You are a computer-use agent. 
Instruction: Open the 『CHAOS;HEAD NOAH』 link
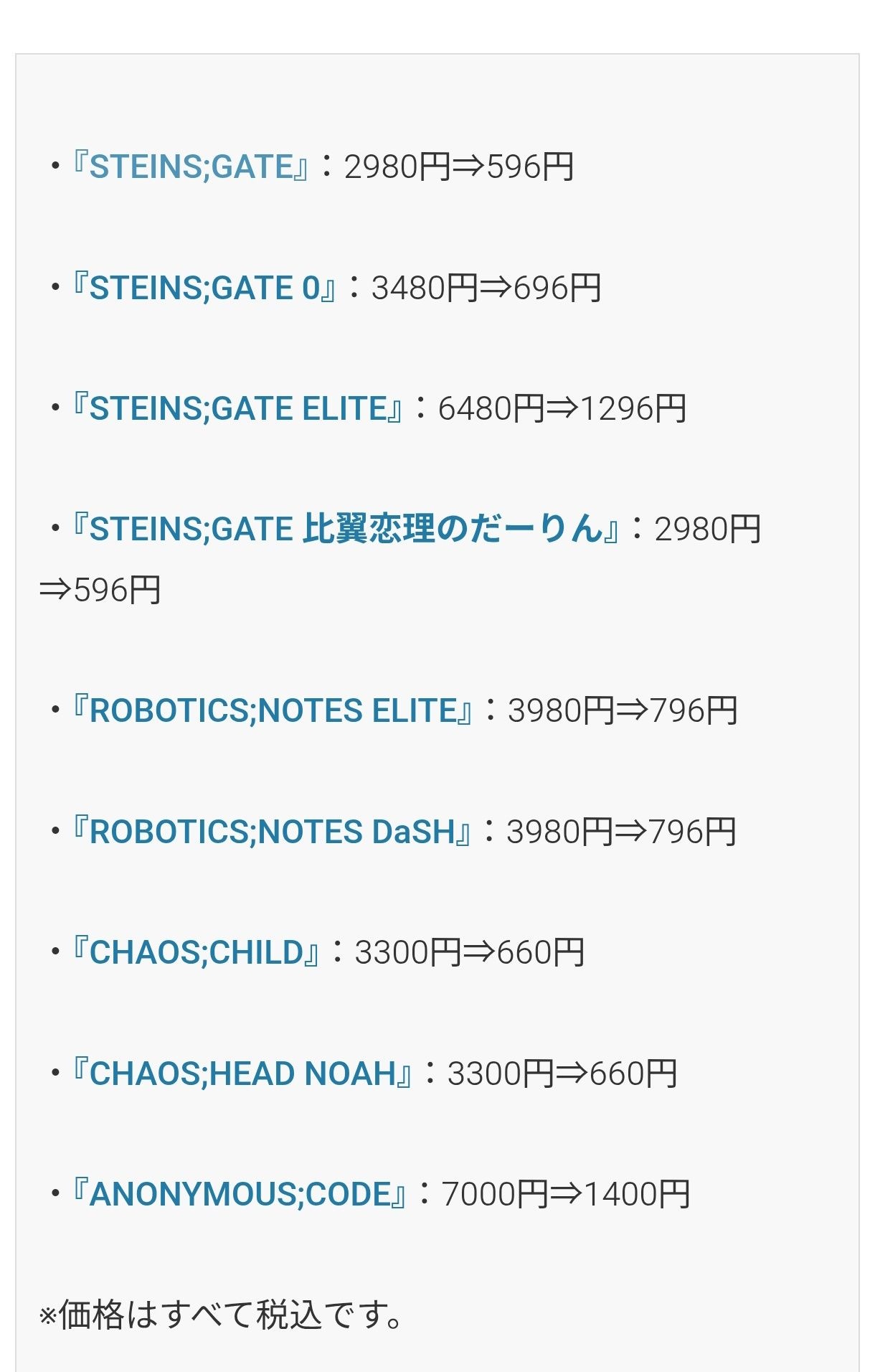[242, 1073]
